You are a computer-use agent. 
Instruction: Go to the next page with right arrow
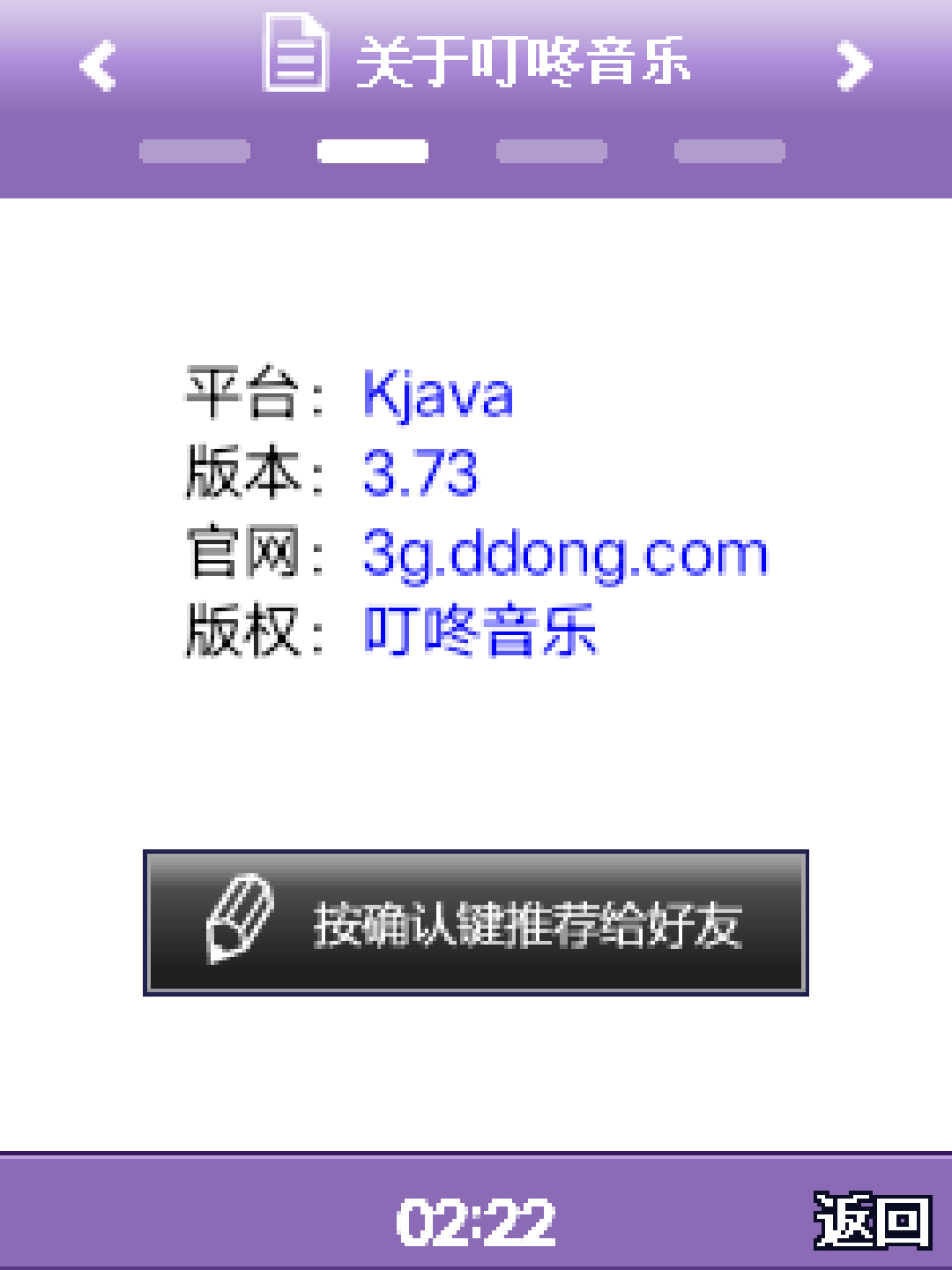pyautogui.click(x=853, y=65)
